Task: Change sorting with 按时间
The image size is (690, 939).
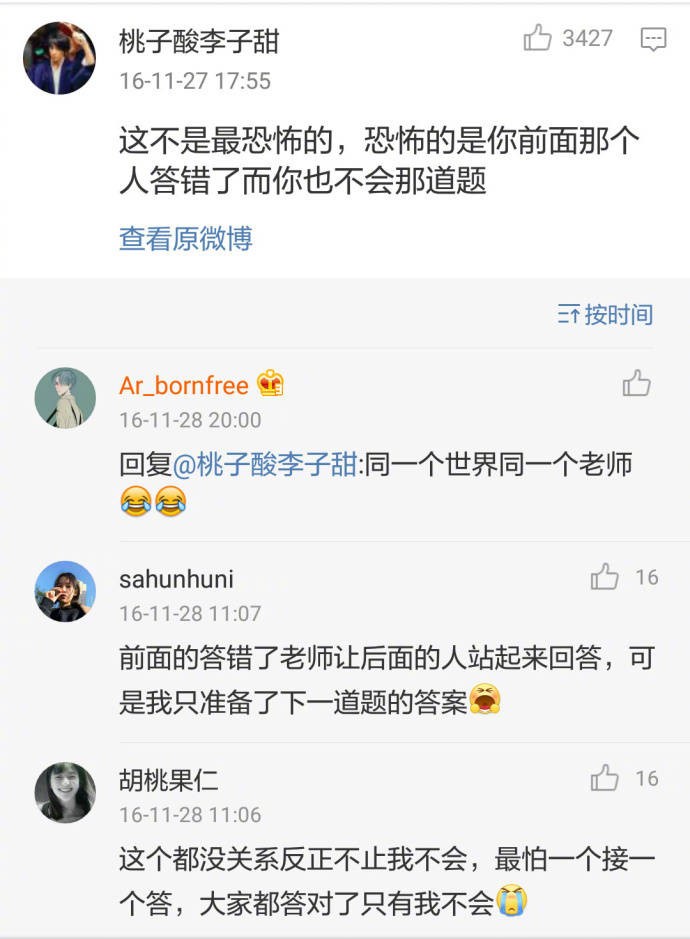Action: point(605,315)
